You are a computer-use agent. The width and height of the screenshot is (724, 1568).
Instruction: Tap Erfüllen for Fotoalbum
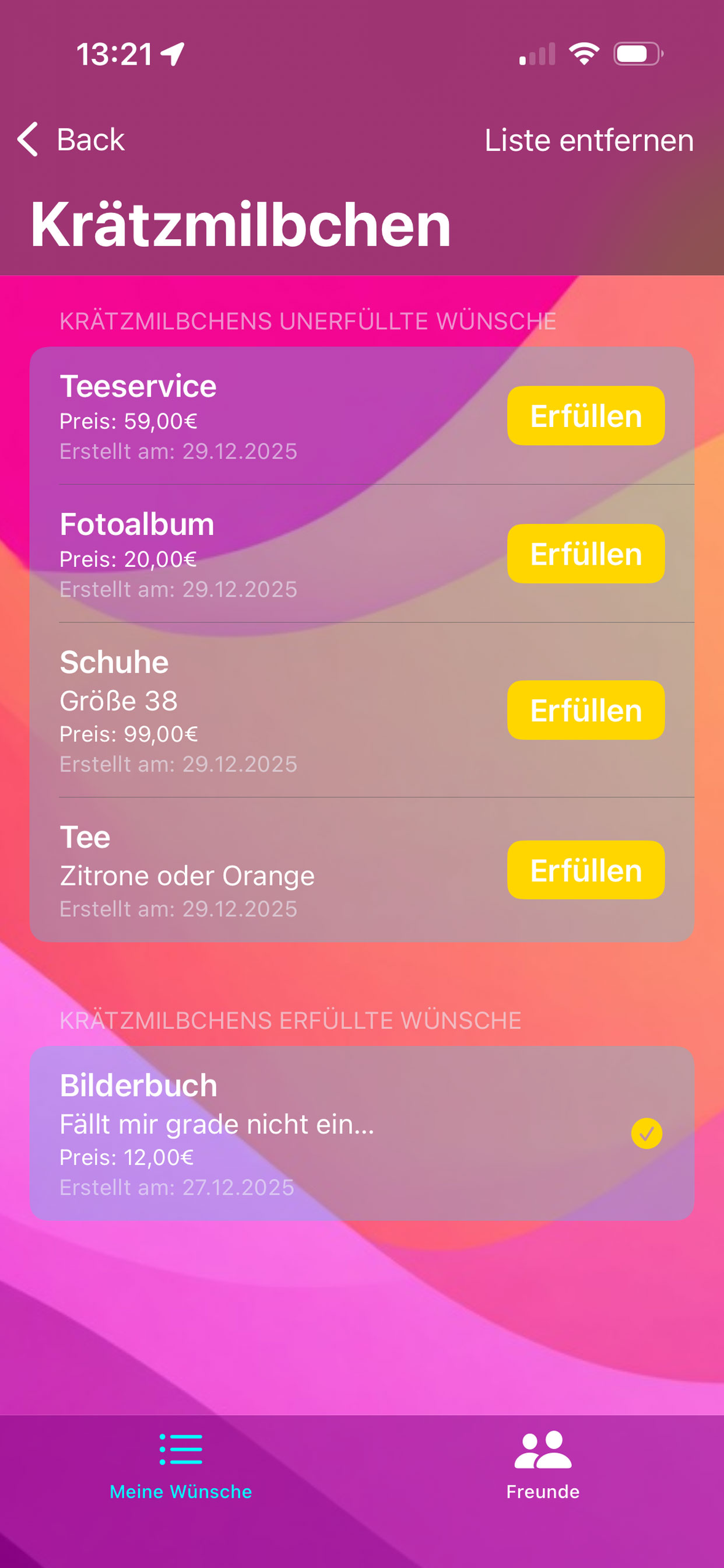[x=585, y=554]
